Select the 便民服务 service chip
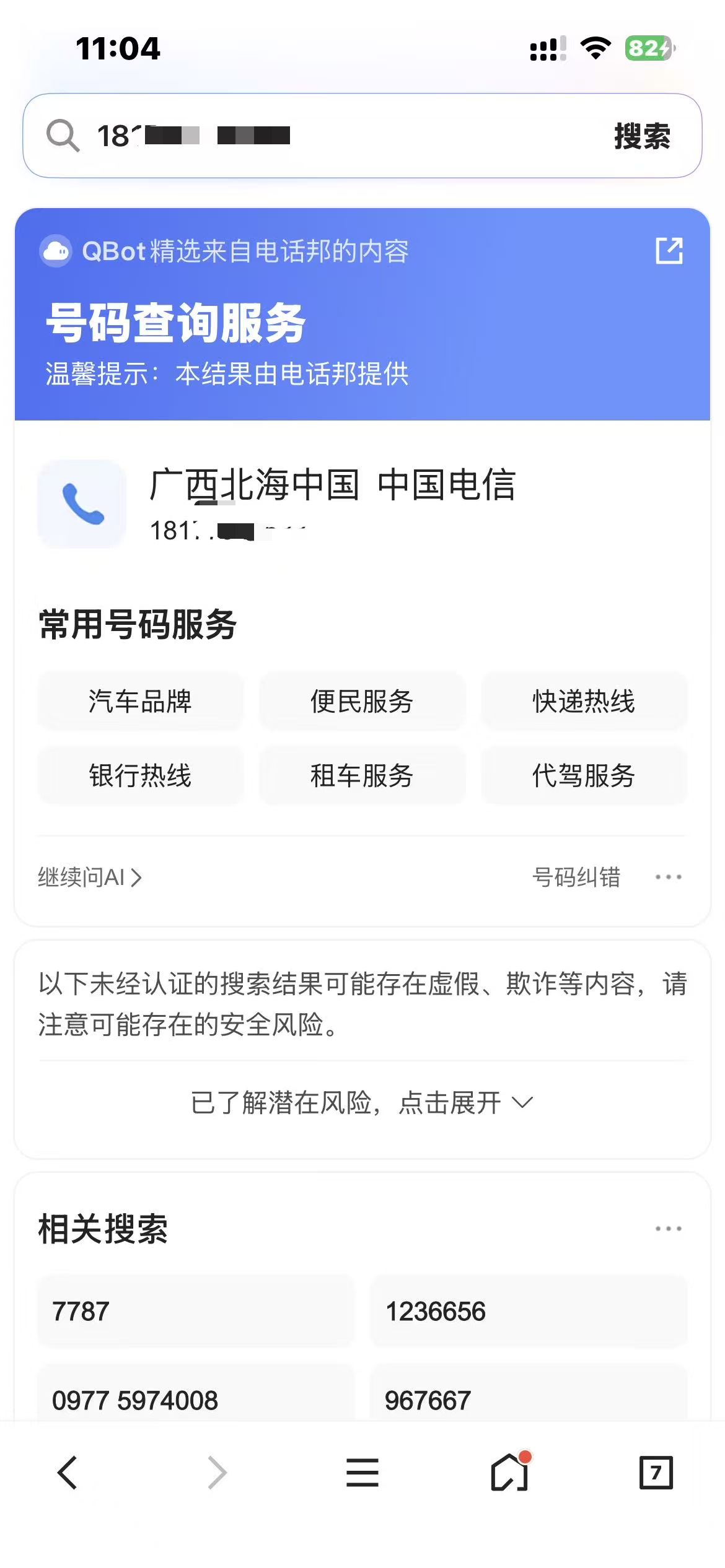Image resolution: width=725 pixels, height=1568 pixels. pyautogui.click(x=362, y=701)
